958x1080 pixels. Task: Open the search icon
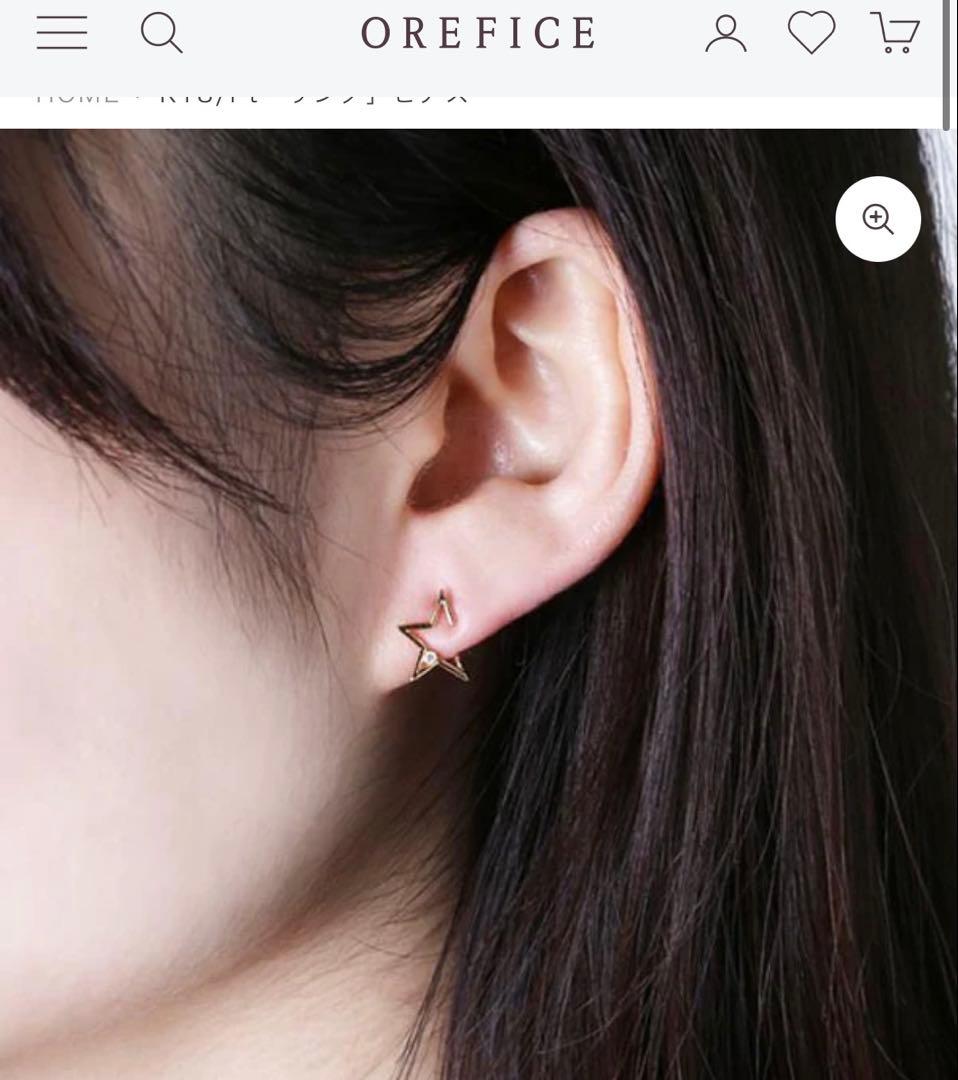161,33
